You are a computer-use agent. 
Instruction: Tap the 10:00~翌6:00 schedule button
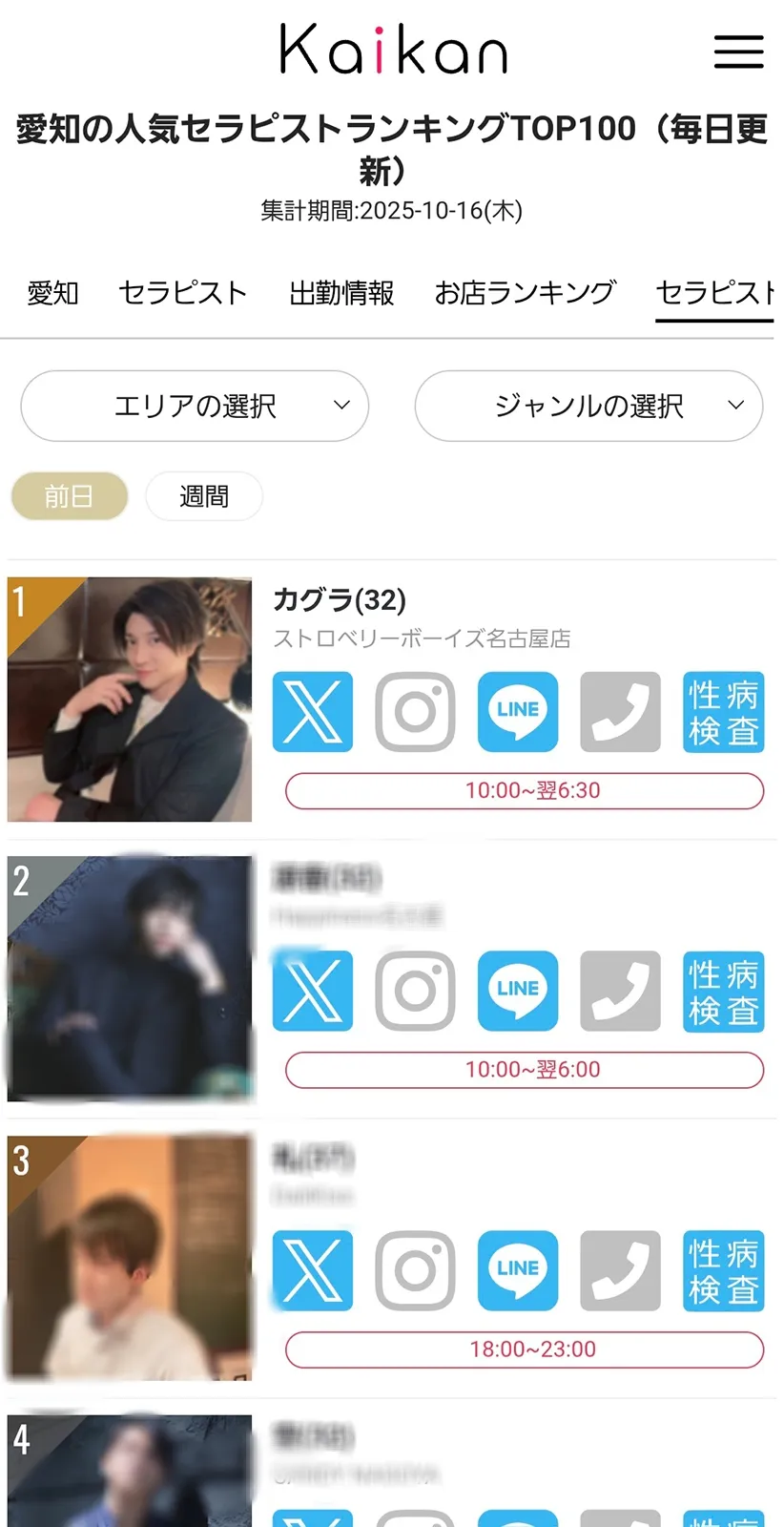tap(525, 1070)
